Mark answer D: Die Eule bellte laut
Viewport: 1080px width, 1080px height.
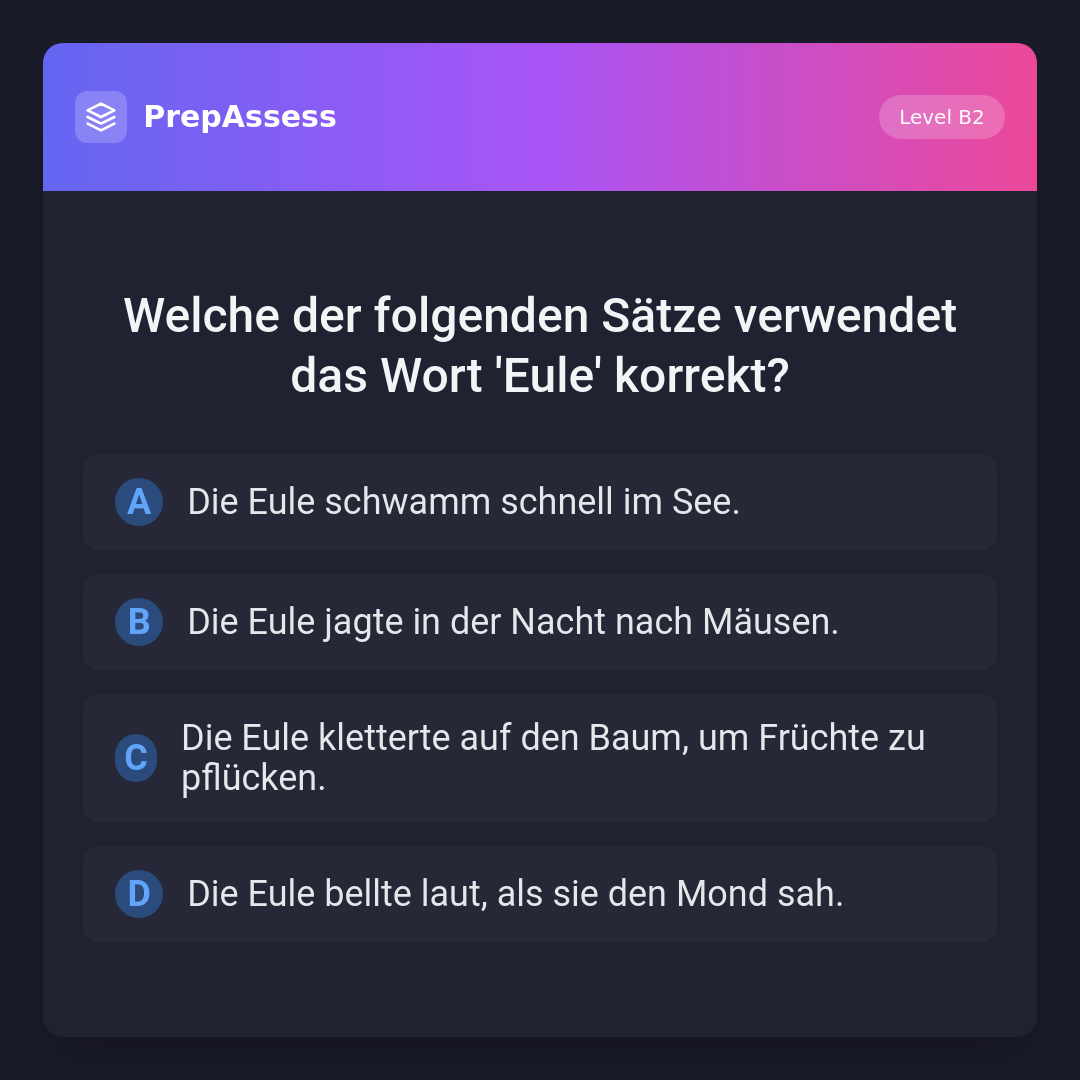(x=540, y=894)
